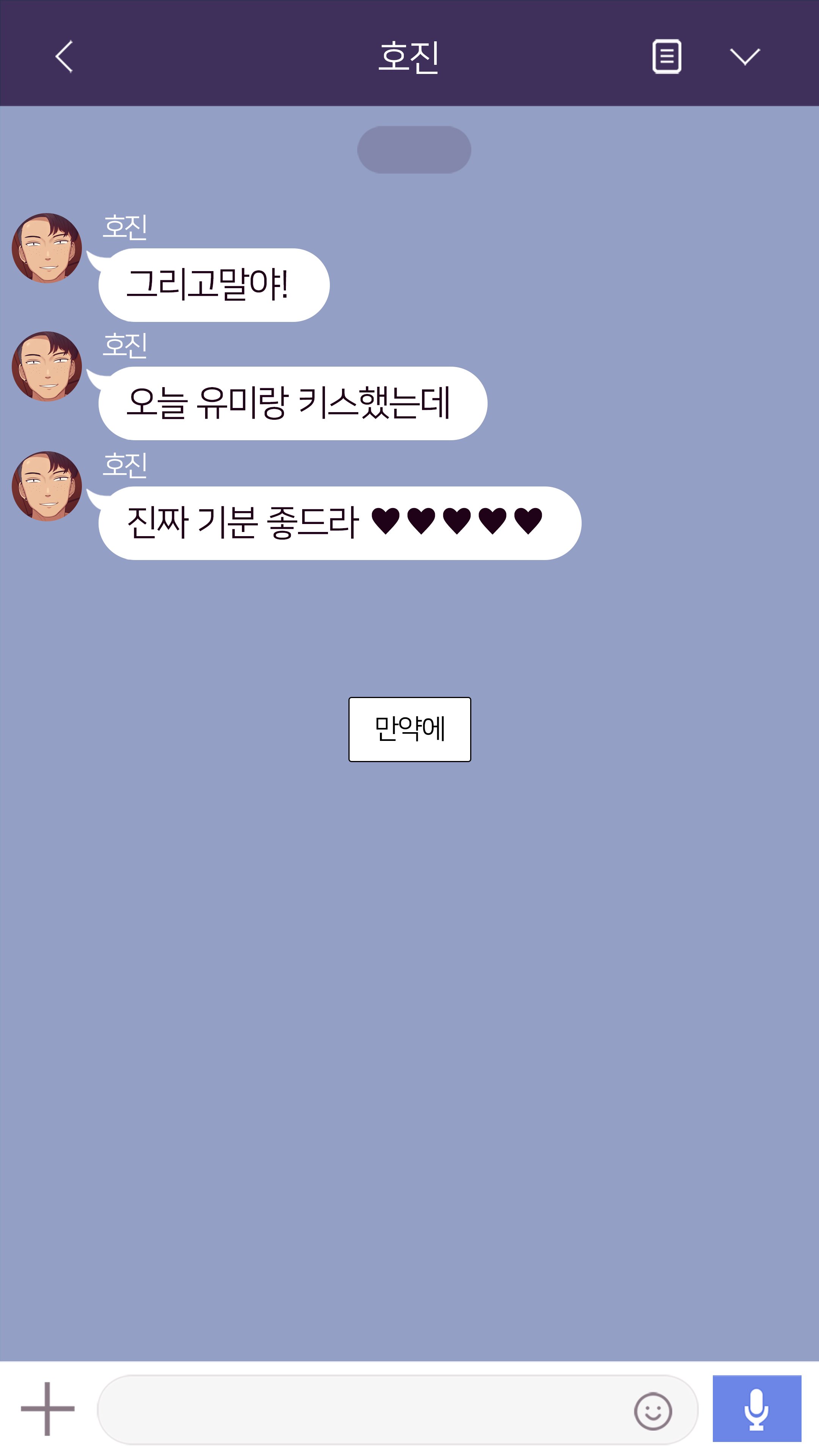Open the plus attachment menu
The image size is (819, 1456).
pyautogui.click(x=47, y=1409)
